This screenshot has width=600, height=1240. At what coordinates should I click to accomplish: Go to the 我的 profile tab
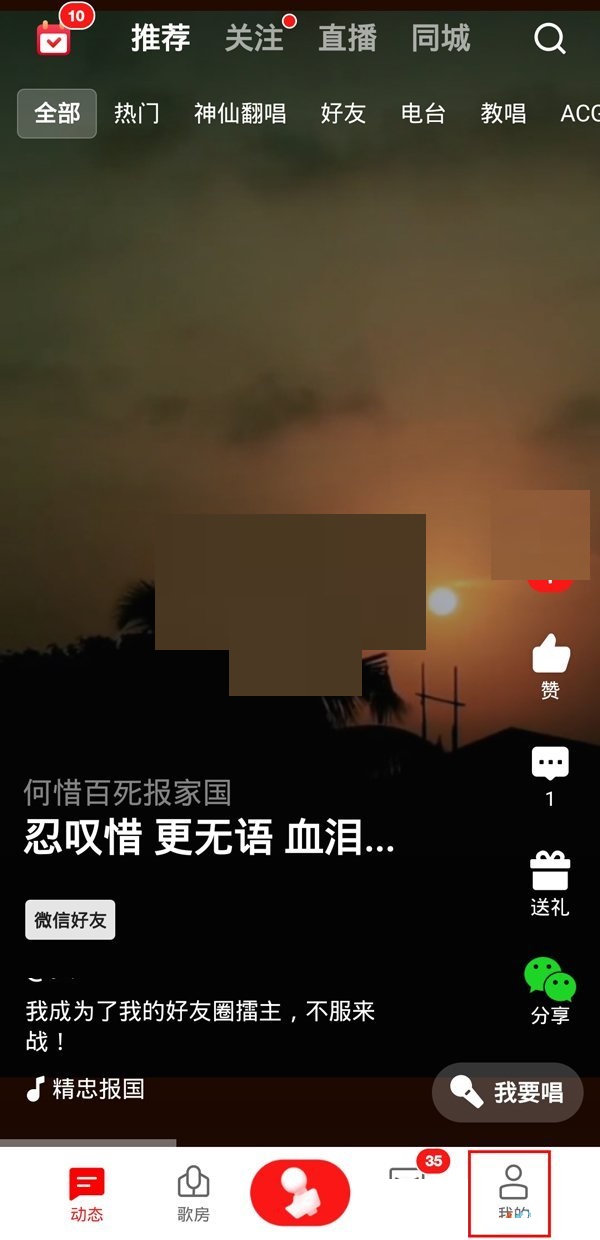[x=513, y=1194]
